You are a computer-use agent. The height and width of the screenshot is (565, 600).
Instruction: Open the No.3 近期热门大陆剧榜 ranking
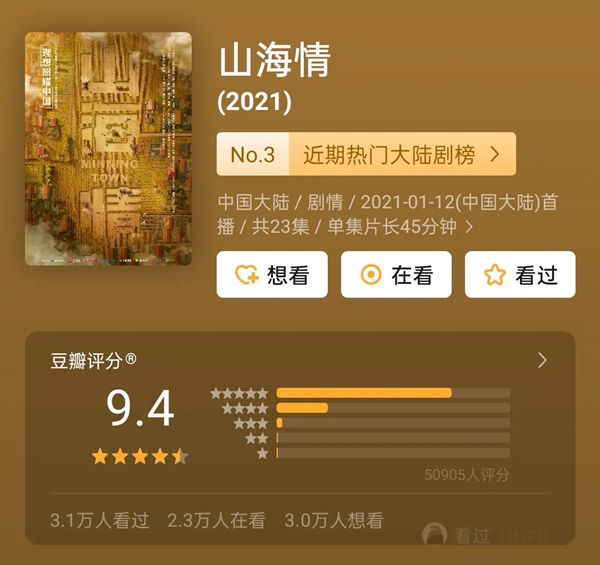tap(366, 154)
